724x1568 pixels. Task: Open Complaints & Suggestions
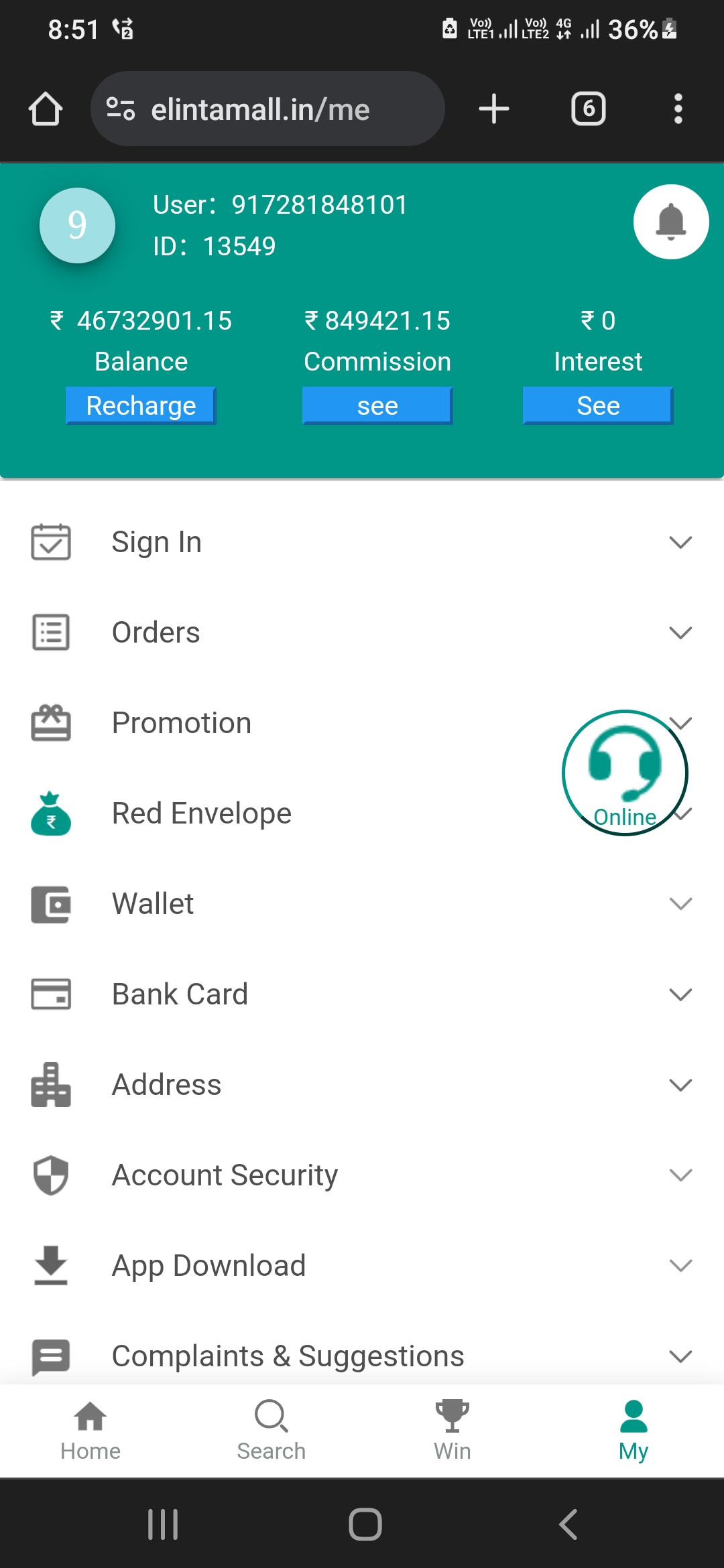coord(362,1356)
